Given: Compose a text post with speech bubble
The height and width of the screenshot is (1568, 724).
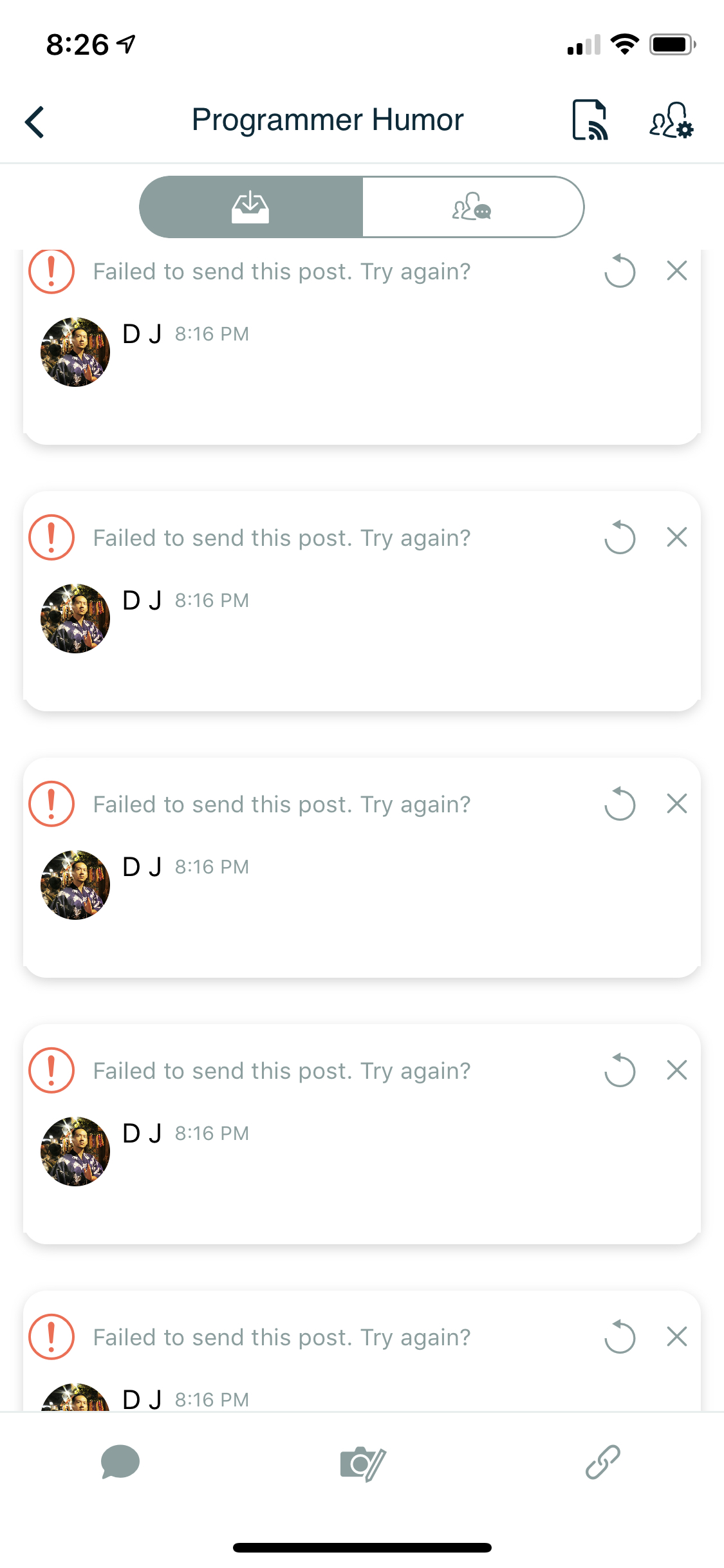Looking at the screenshot, I should tap(120, 1462).
